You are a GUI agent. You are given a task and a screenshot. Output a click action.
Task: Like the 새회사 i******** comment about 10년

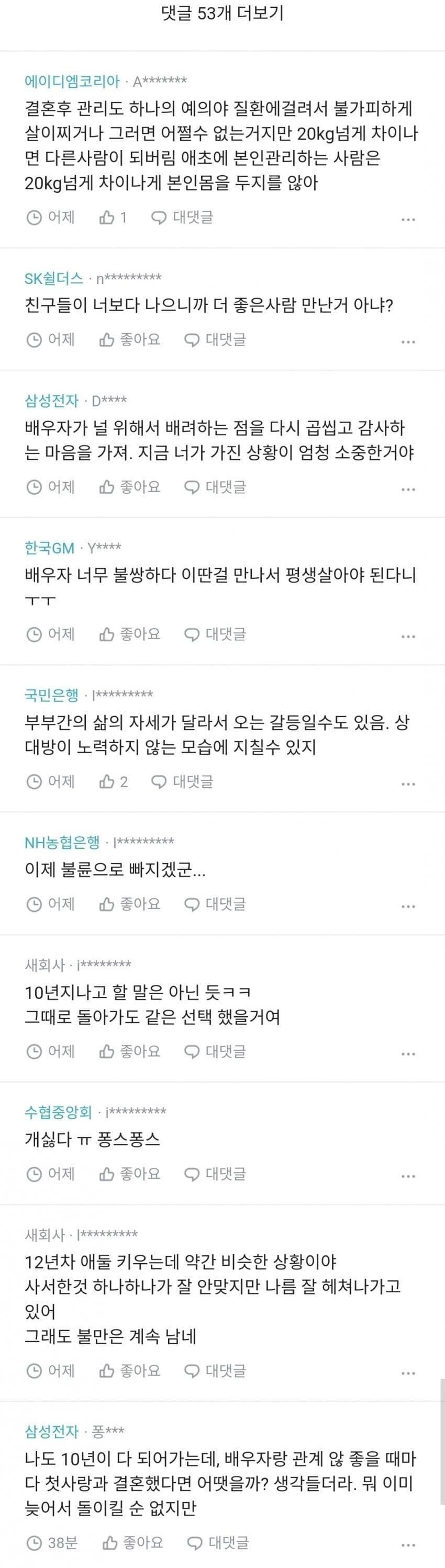tap(129, 1051)
